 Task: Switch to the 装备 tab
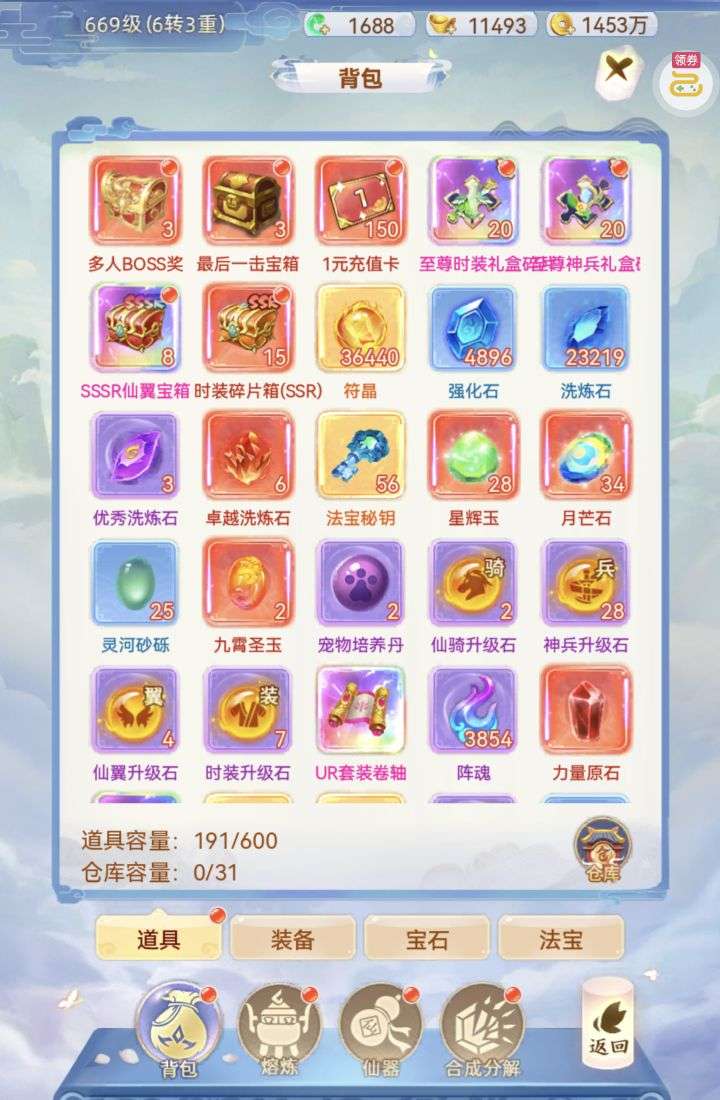pos(292,939)
